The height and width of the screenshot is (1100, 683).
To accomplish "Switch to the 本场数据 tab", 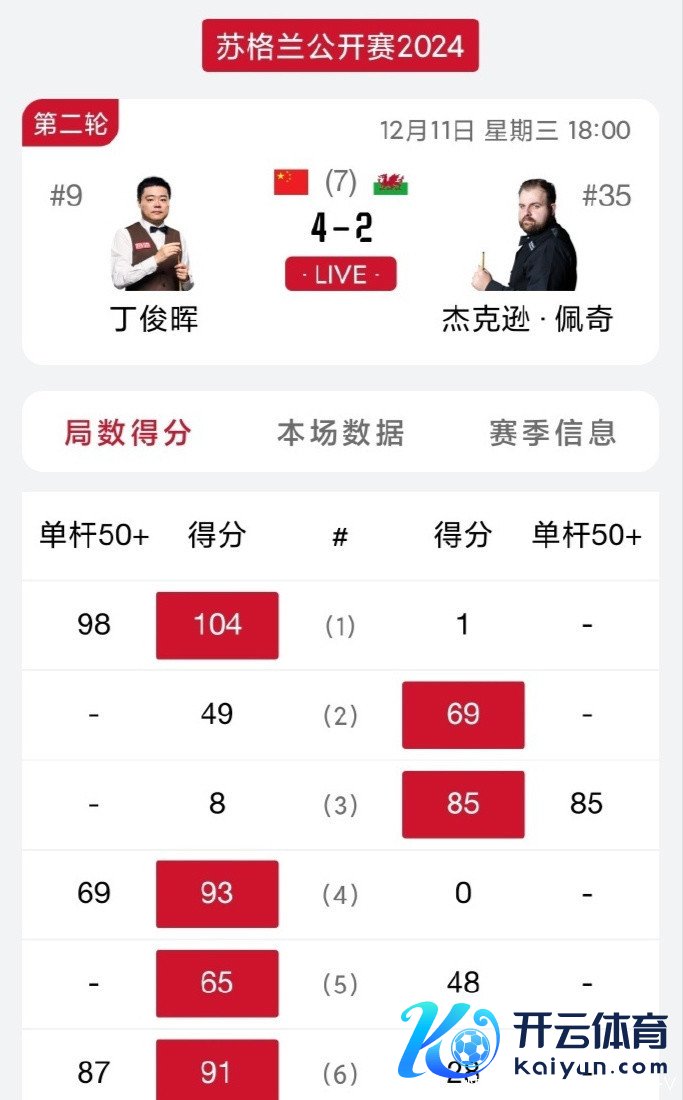I will tap(340, 433).
